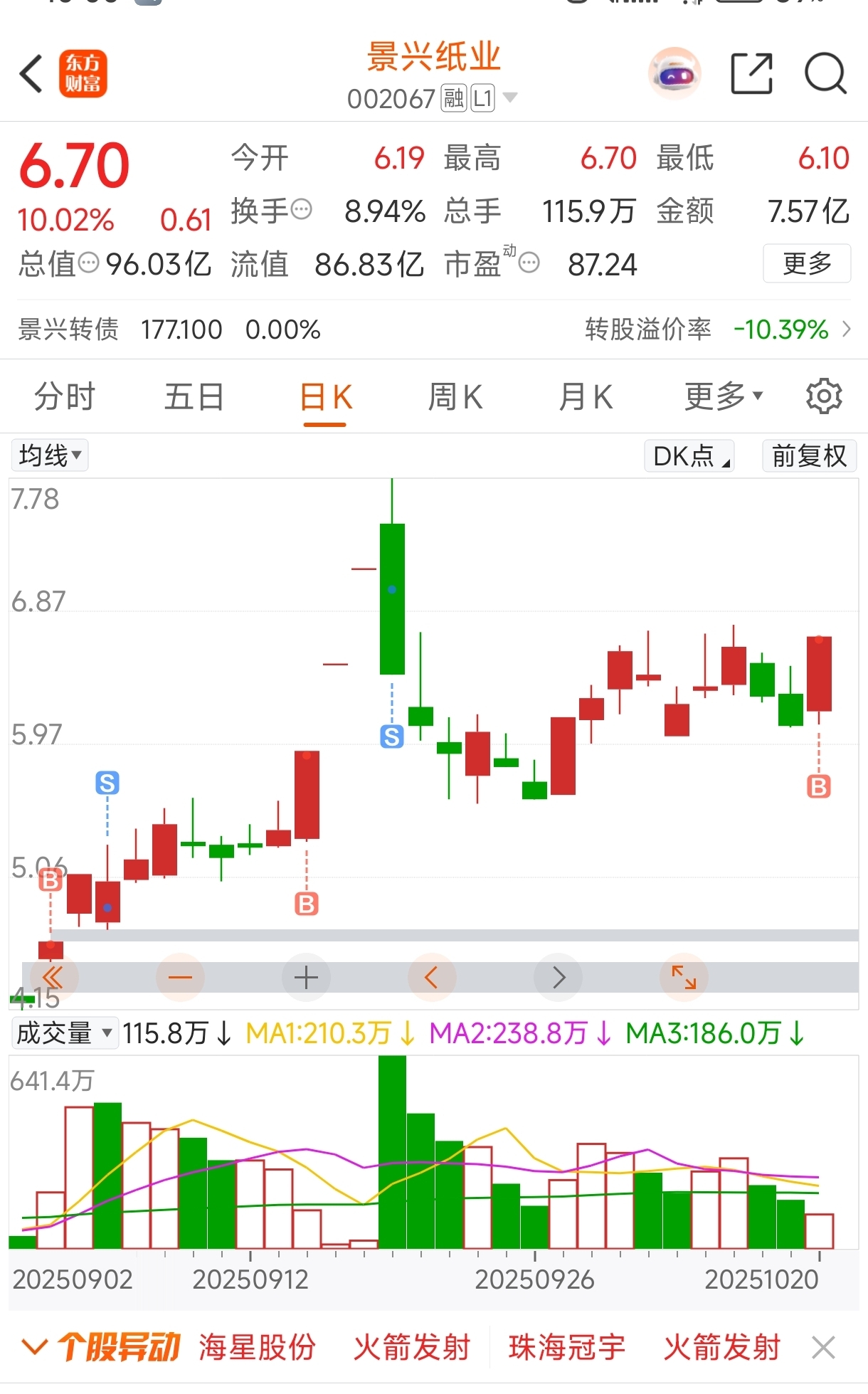This screenshot has width=868, height=1394.
Task: Switch to the 五日 tab
Action: pos(194,397)
